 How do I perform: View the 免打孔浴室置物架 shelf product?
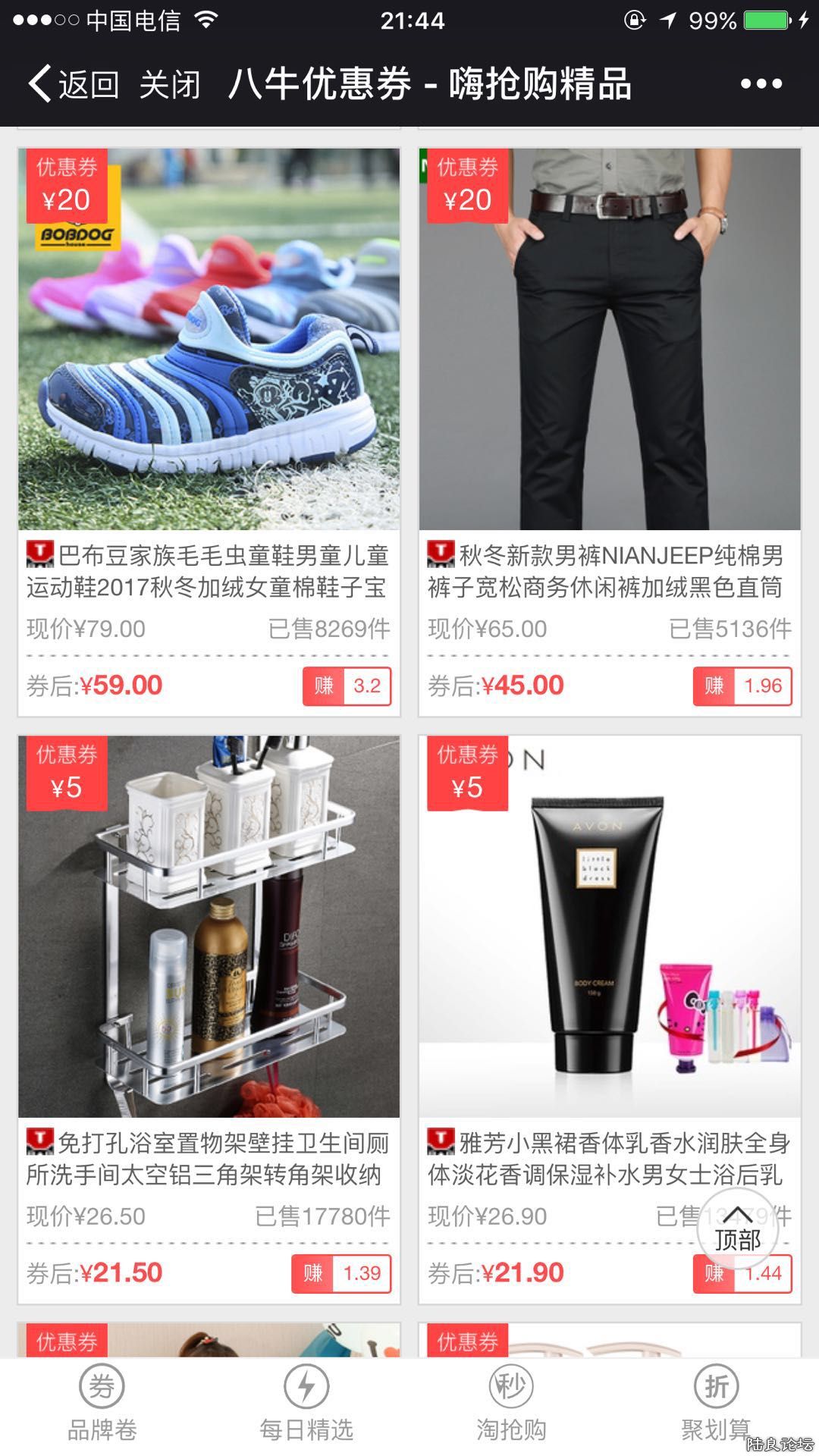pyautogui.click(x=209, y=927)
